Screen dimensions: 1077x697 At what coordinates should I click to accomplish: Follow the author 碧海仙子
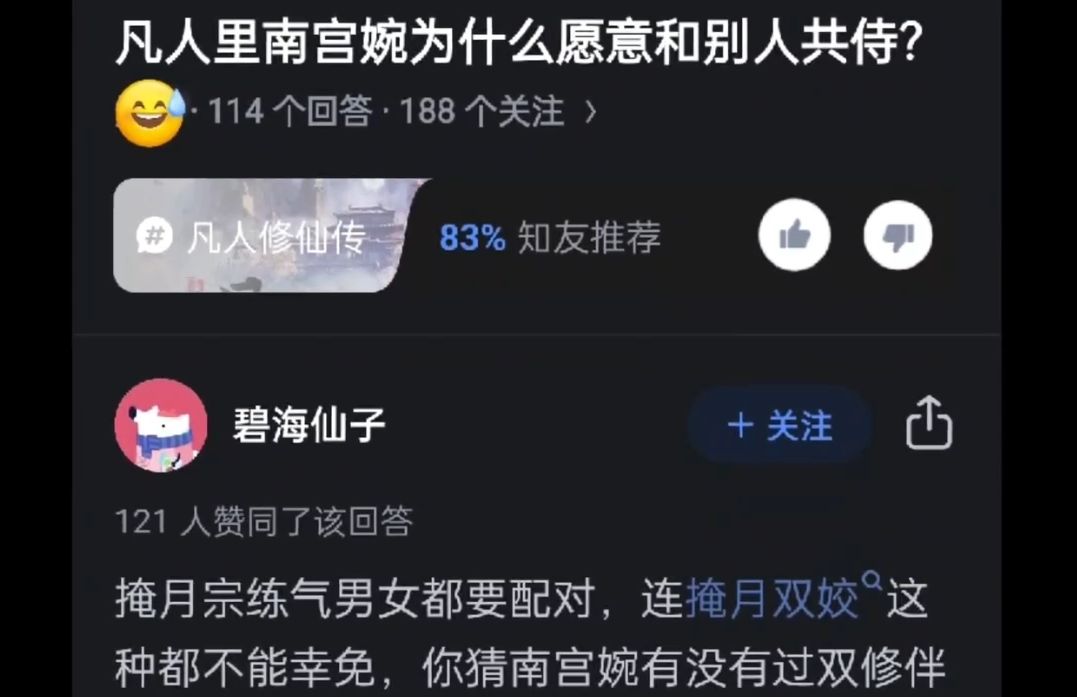tap(780, 426)
